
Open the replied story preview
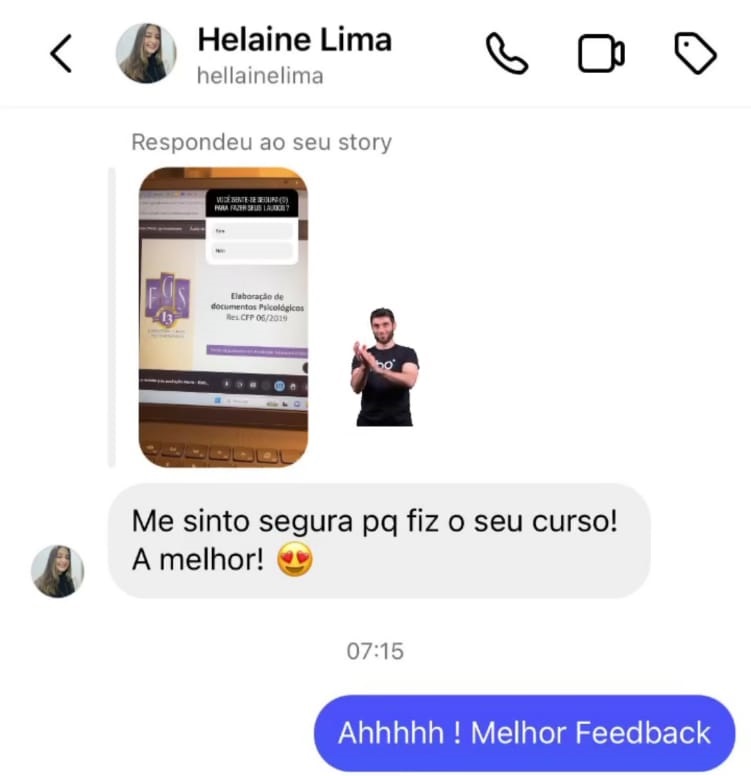223,317
